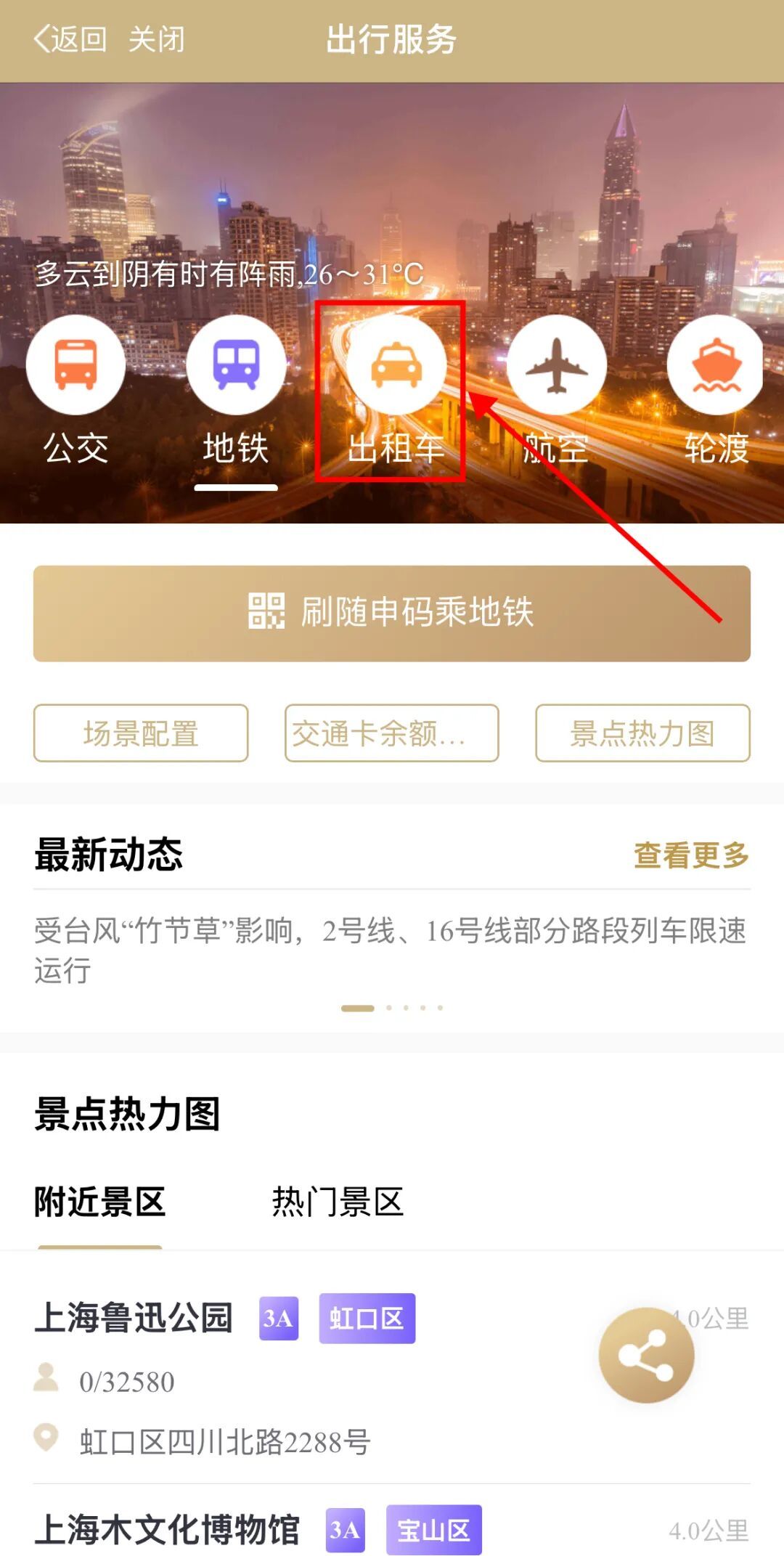
Task: Go back using 返回
Action: point(71,39)
